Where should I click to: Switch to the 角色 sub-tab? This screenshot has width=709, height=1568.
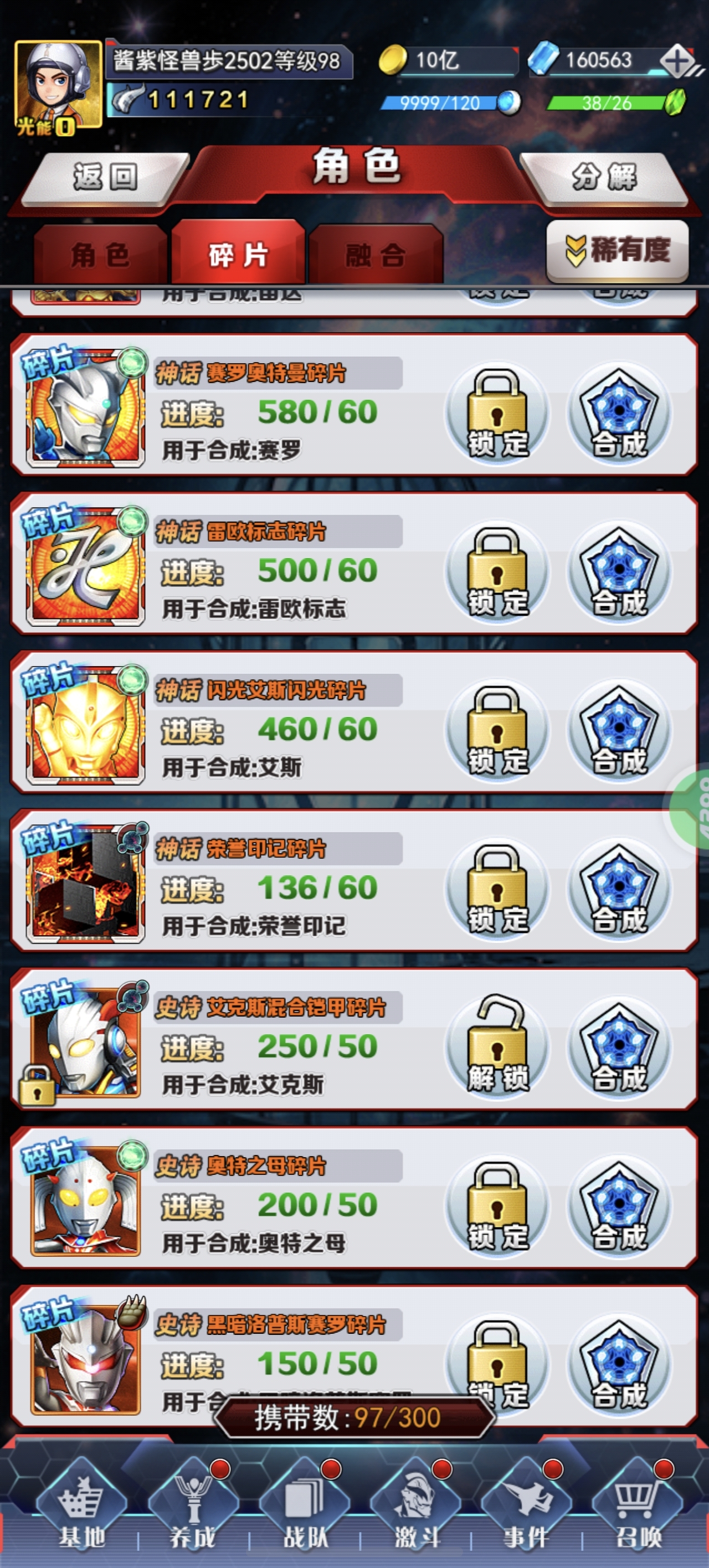[x=100, y=255]
